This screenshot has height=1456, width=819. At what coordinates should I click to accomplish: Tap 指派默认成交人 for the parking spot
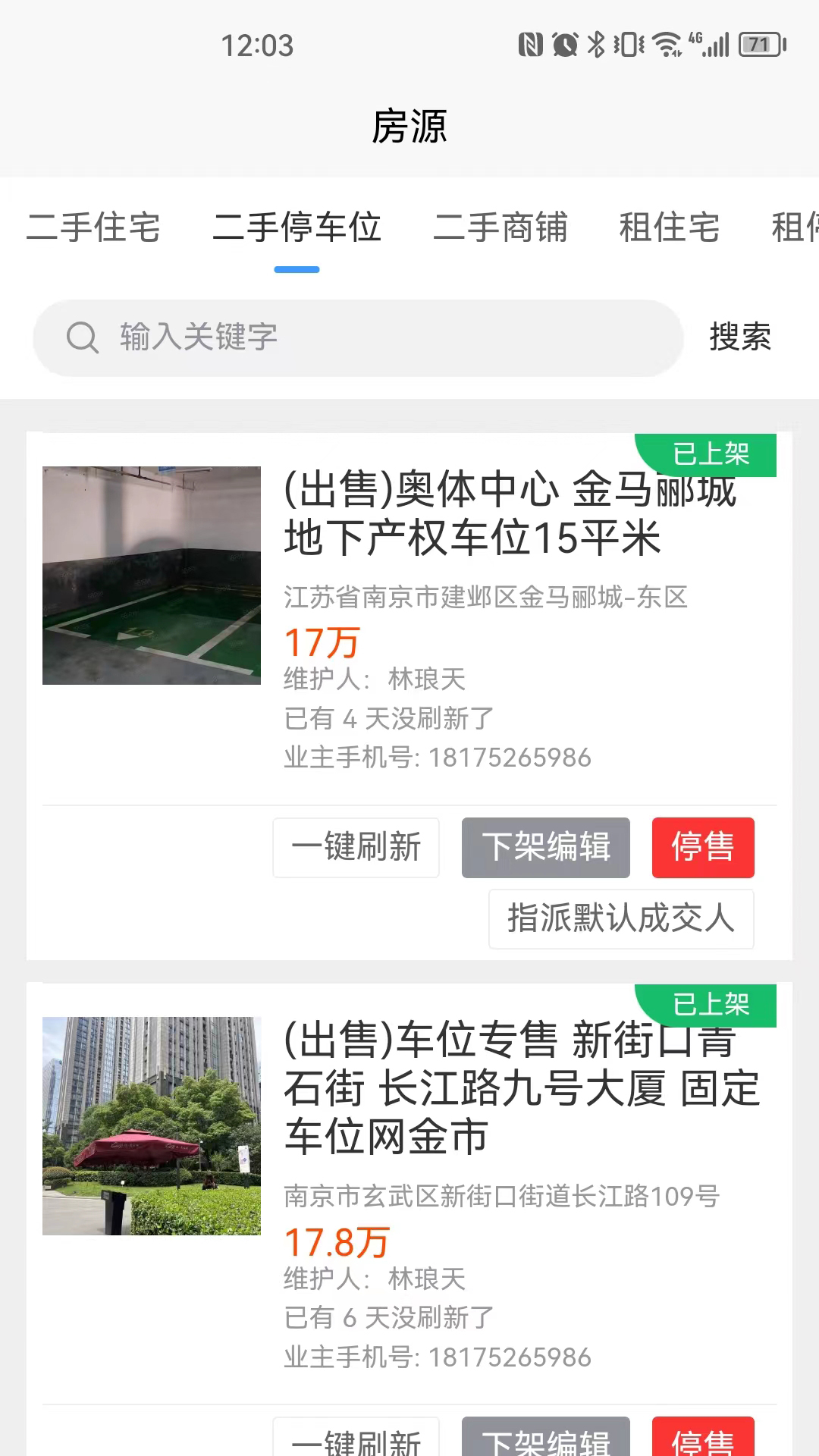click(x=621, y=918)
